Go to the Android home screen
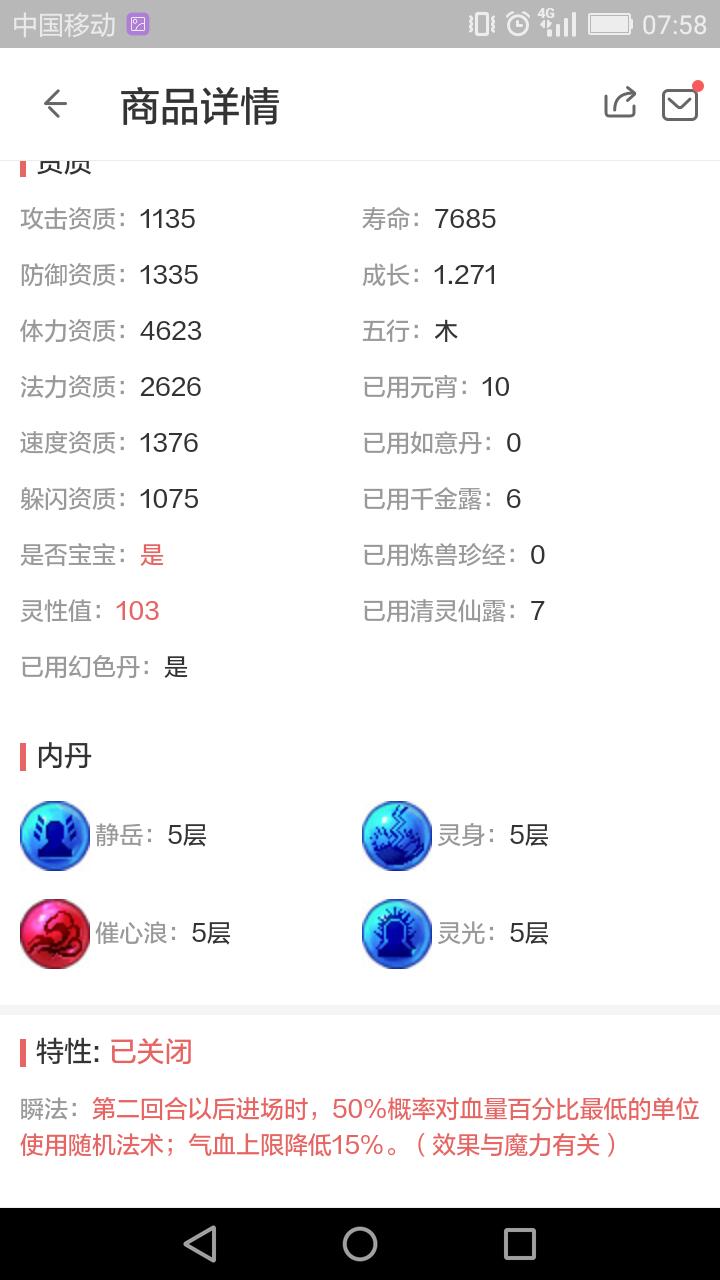 (x=360, y=1244)
